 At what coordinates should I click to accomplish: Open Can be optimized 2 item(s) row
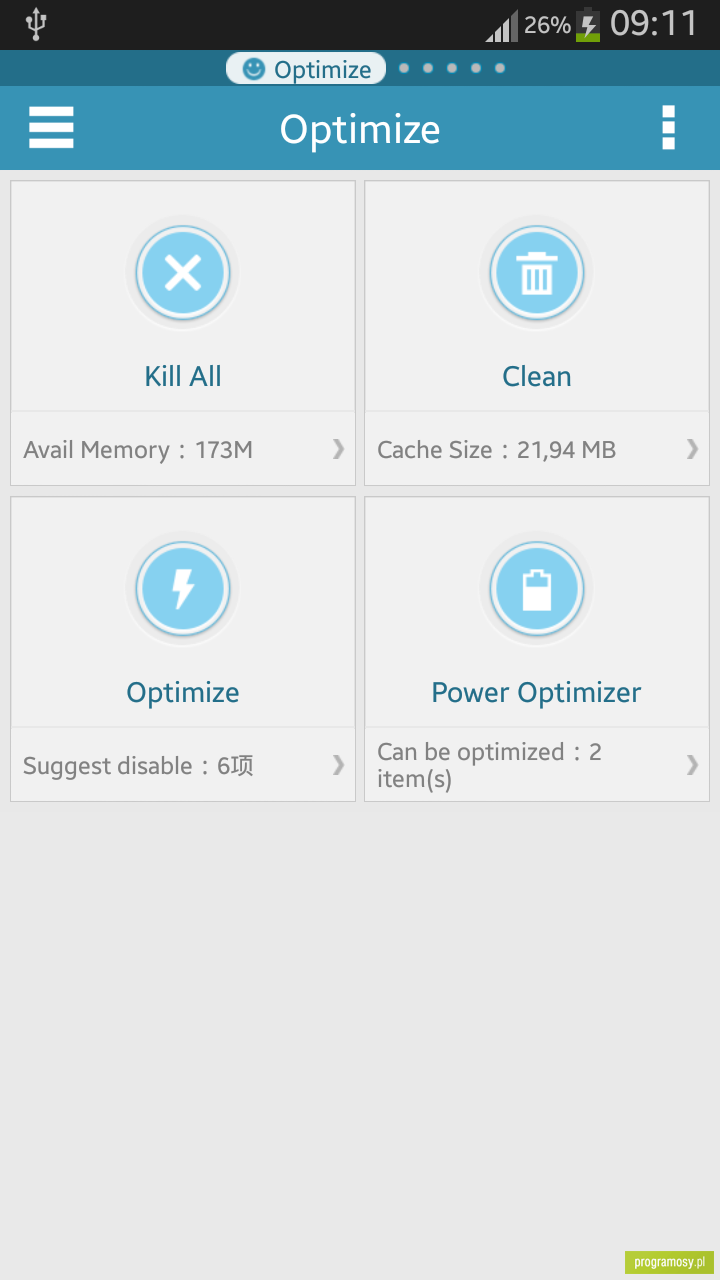pos(537,765)
